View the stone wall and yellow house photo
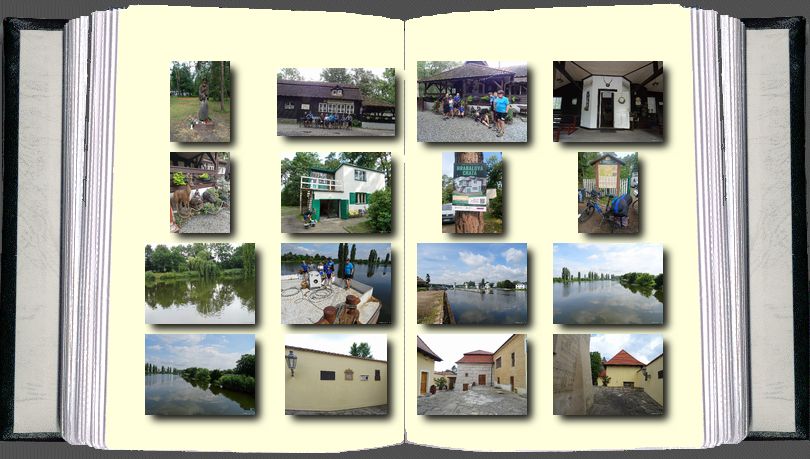This screenshot has height=459, width=810. (x=608, y=374)
